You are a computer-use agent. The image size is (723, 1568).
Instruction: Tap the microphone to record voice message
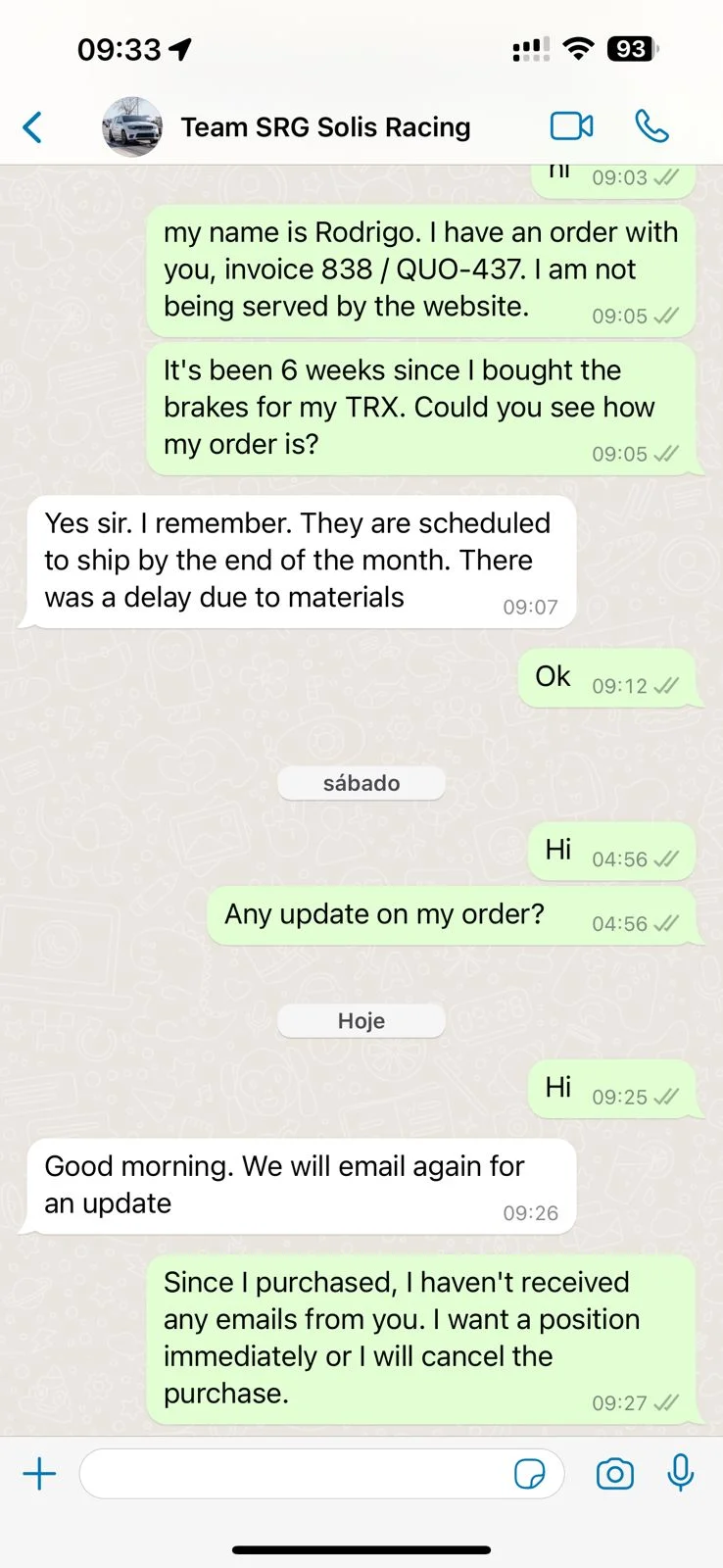click(x=681, y=1473)
